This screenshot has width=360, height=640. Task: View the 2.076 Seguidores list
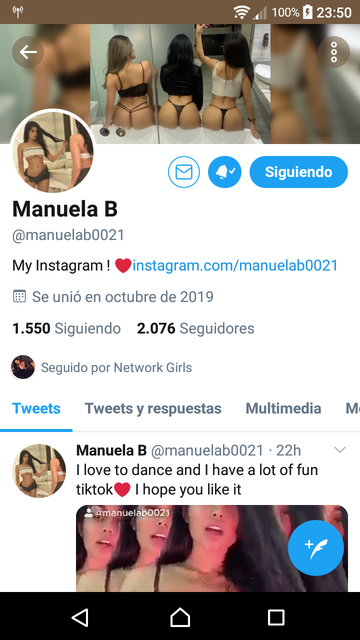196,328
